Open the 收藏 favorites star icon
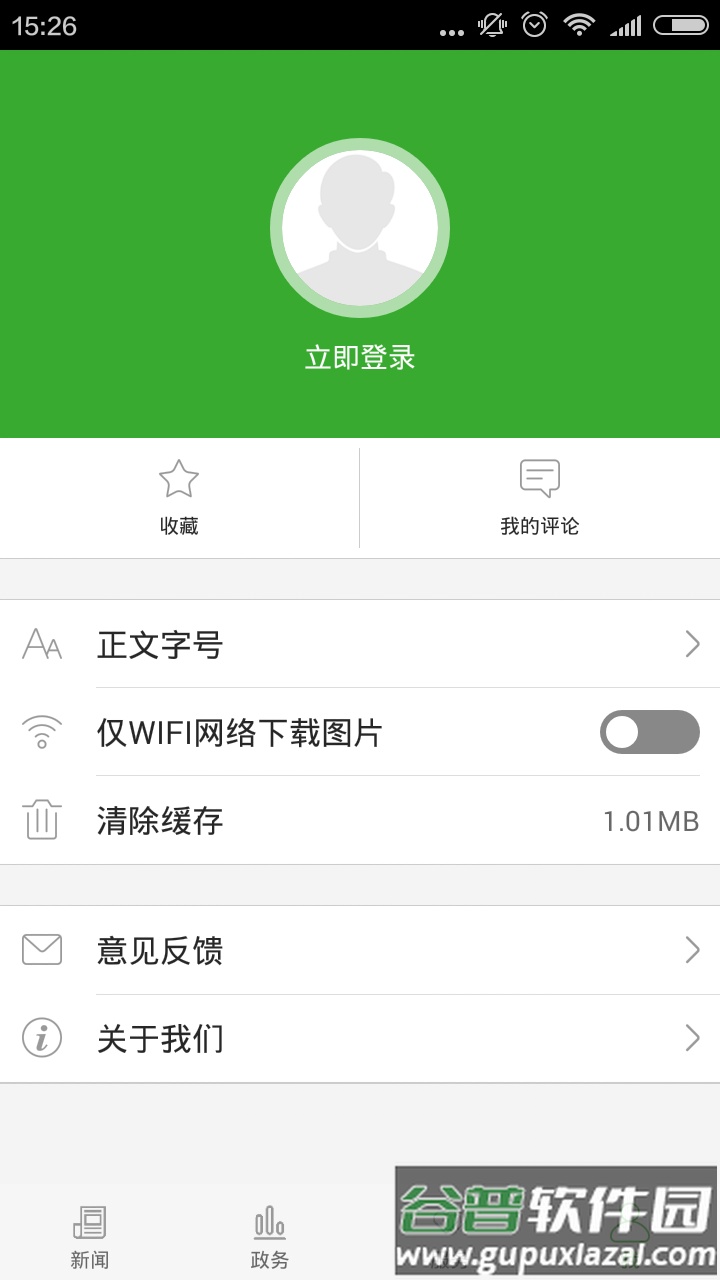The height and width of the screenshot is (1280, 720). pos(180,478)
